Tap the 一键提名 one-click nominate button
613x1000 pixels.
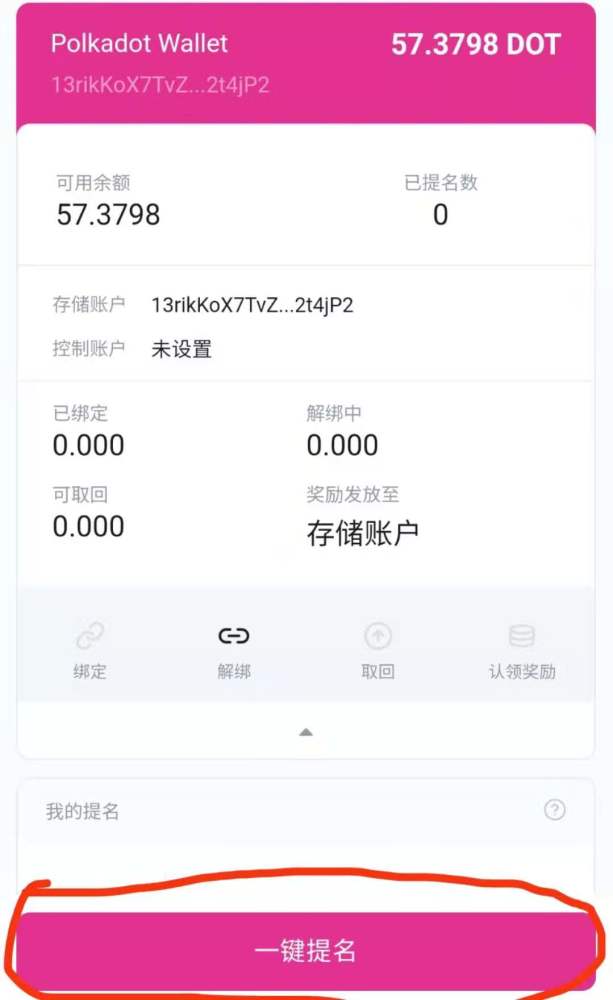pos(306,950)
